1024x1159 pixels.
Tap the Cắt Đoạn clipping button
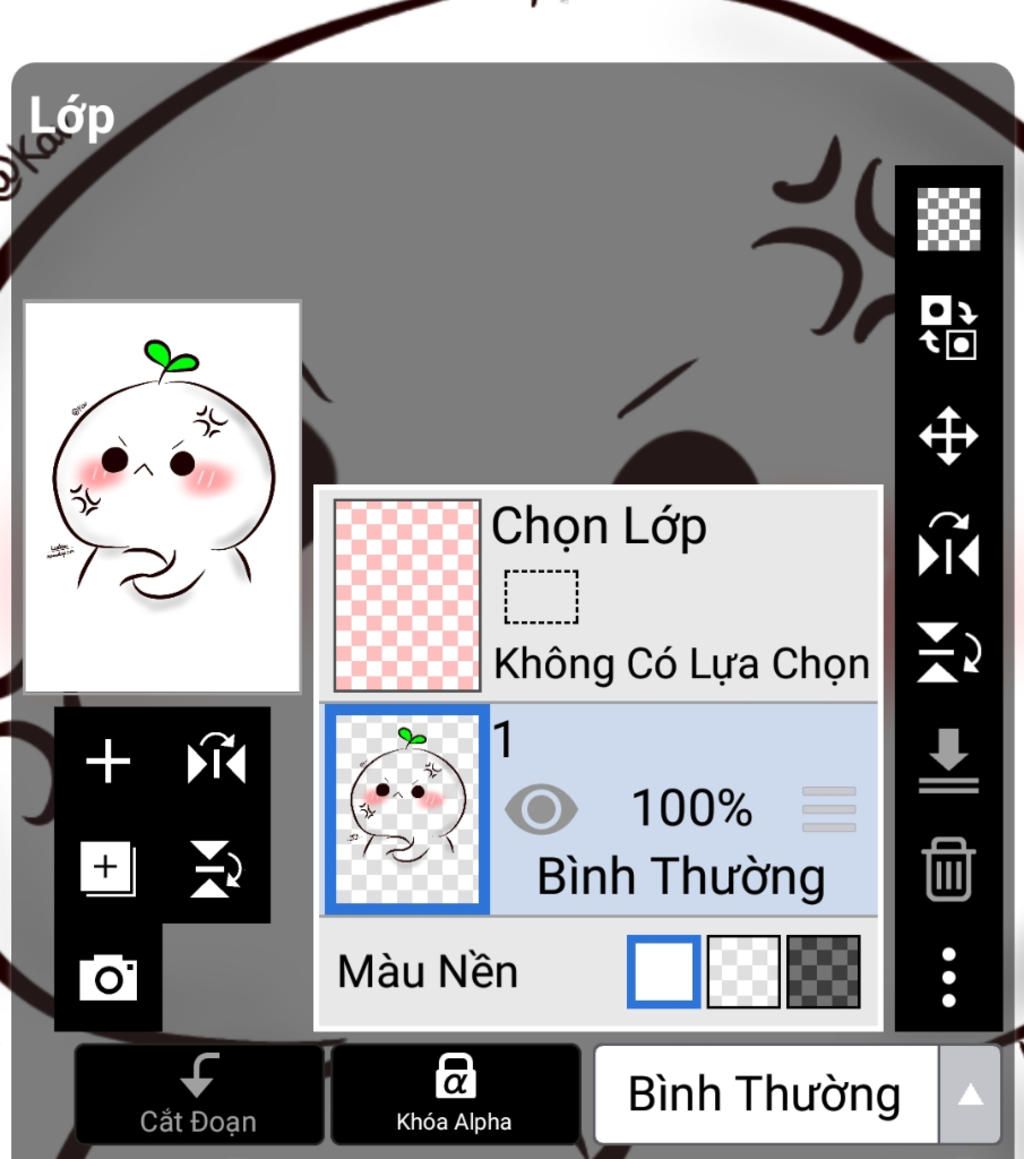tap(198, 1094)
